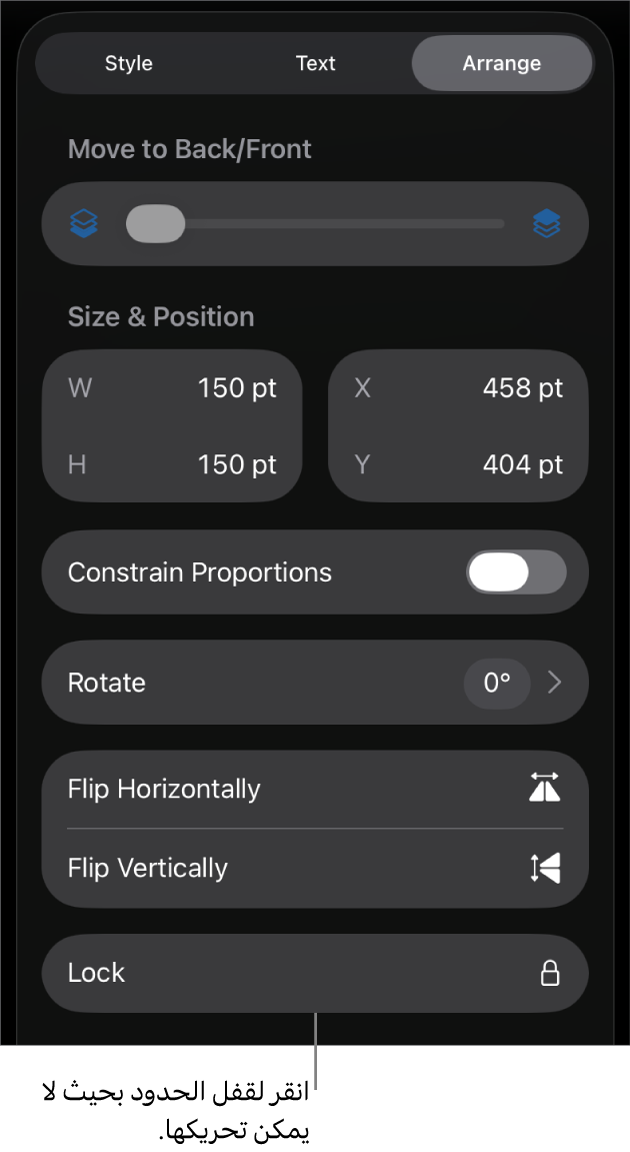Toggle Constrain Proportions switch
Viewport: 630px width, 1152px height.
[516, 573]
